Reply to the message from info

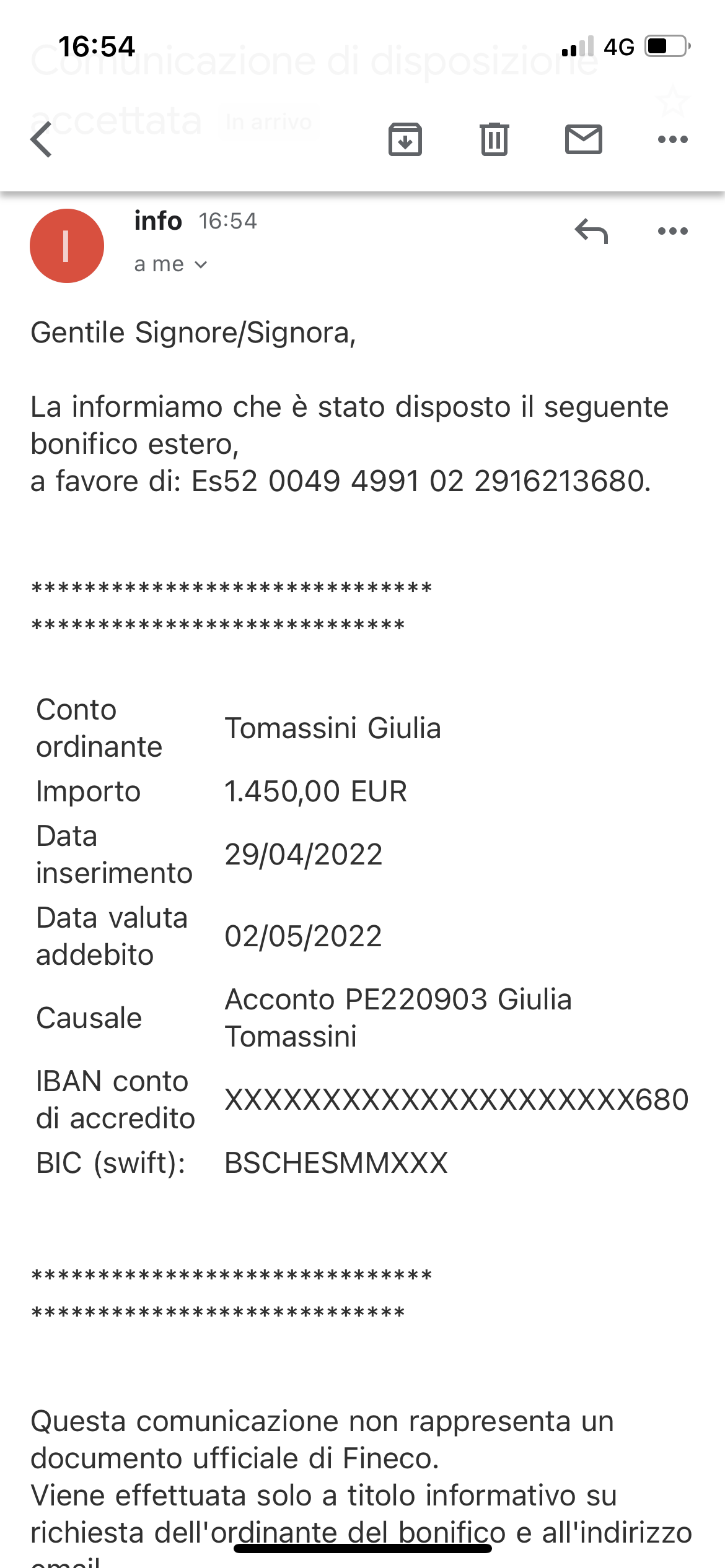(591, 232)
